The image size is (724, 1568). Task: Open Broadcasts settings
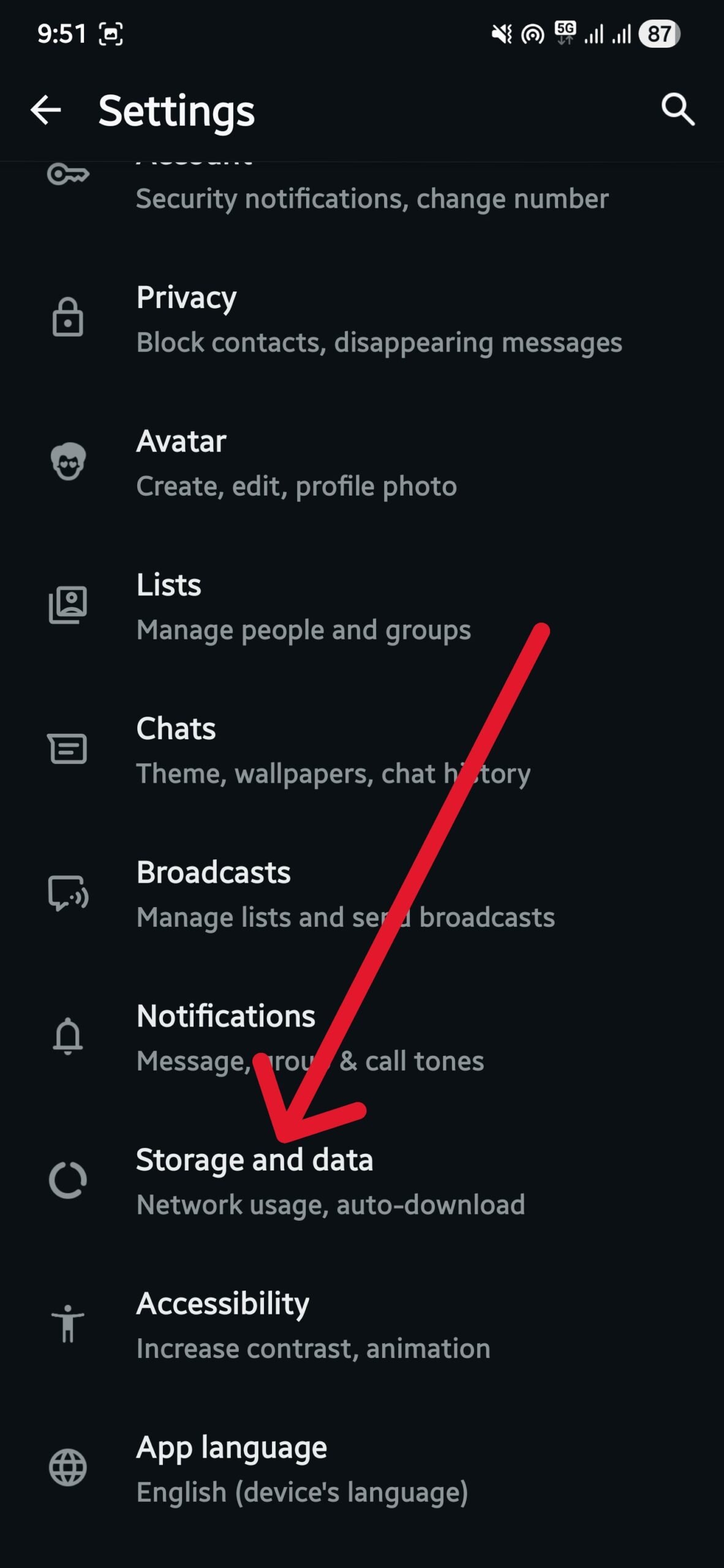(361, 894)
